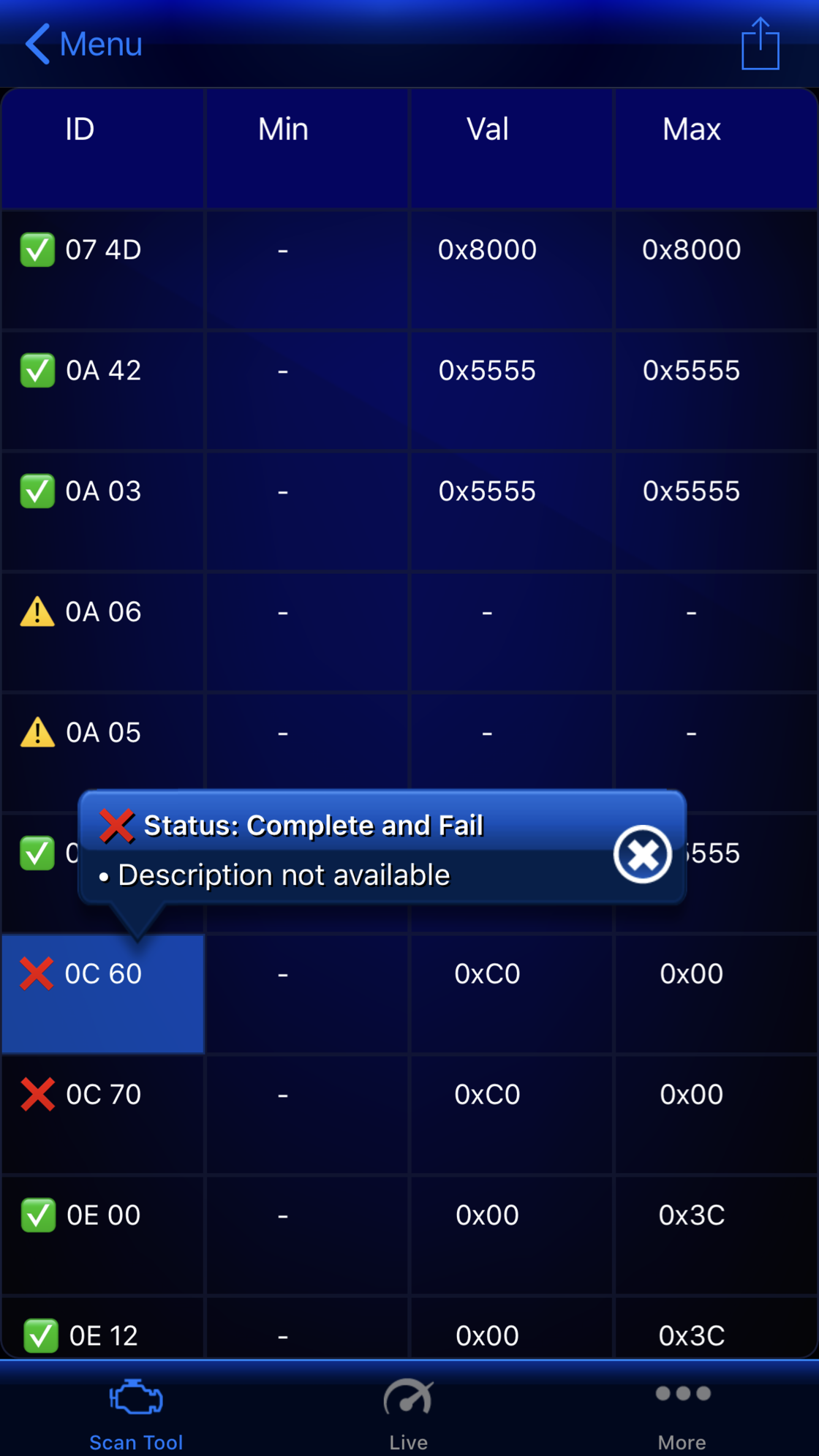Select the failed 0C 60 cell

click(103, 993)
